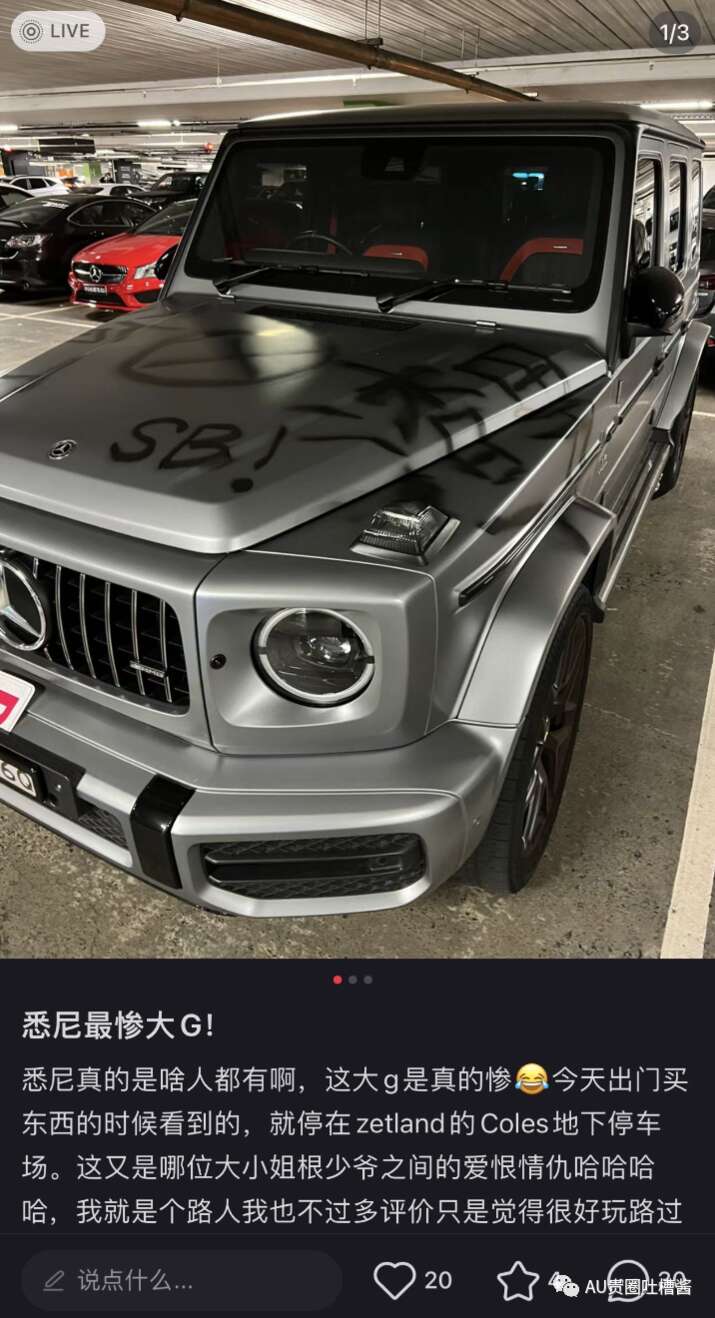Image resolution: width=715 pixels, height=1318 pixels.
Task: Like the post with the heart icon
Action: pyautogui.click(x=394, y=1280)
